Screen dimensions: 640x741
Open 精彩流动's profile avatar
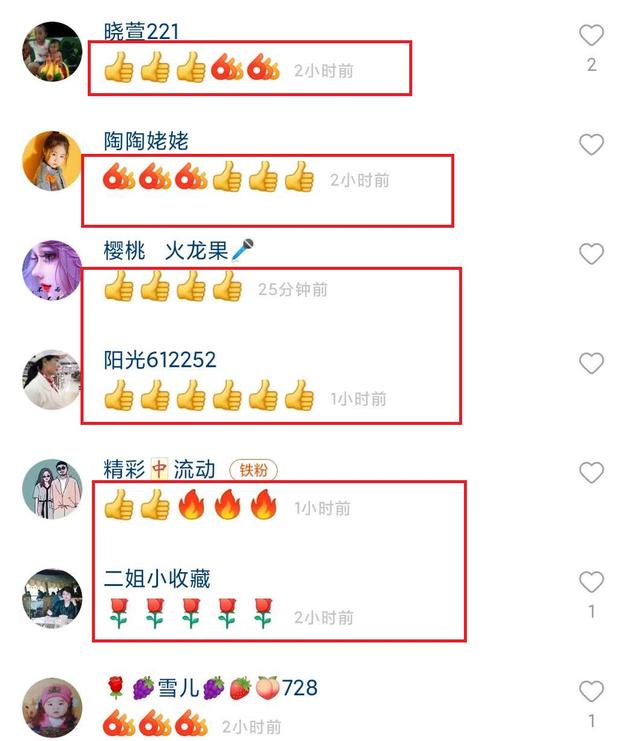pos(52,488)
